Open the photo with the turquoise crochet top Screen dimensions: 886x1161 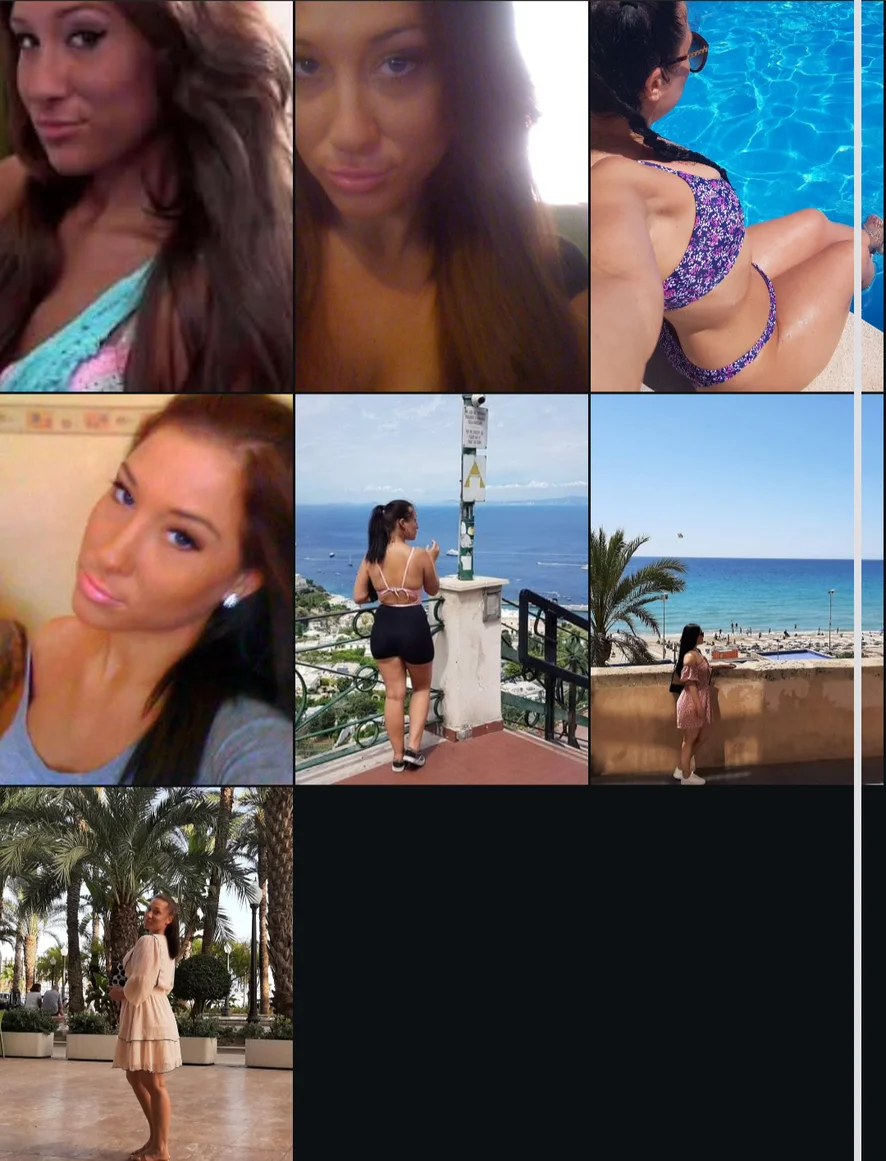[146, 195]
